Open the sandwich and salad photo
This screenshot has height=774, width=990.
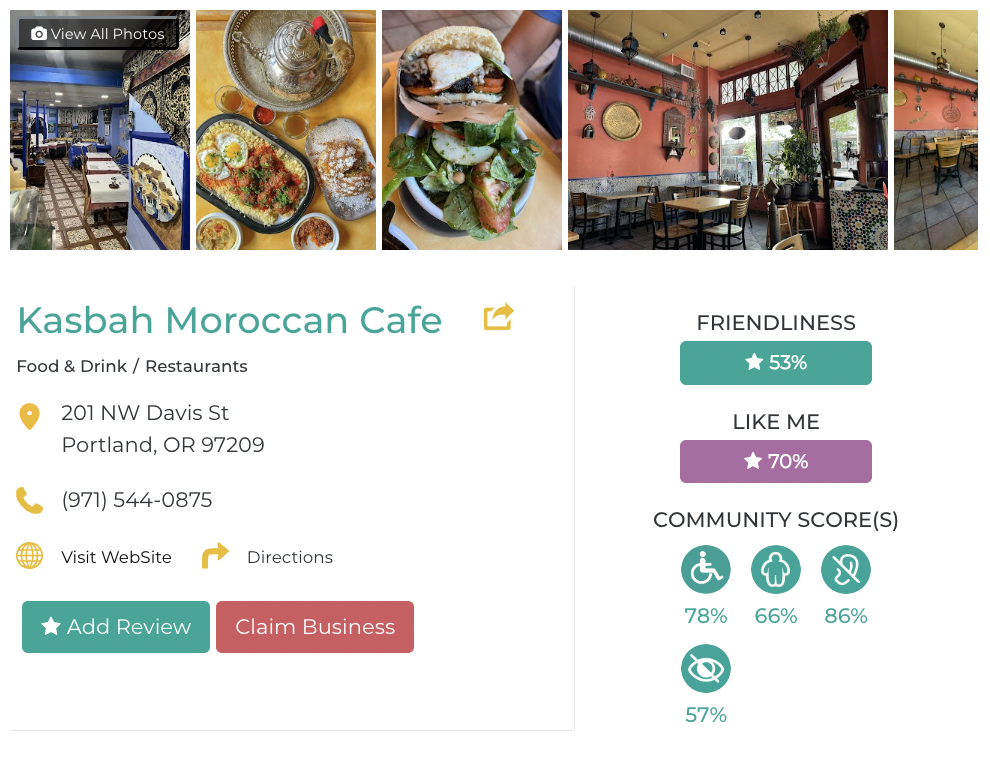tap(472, 130)
